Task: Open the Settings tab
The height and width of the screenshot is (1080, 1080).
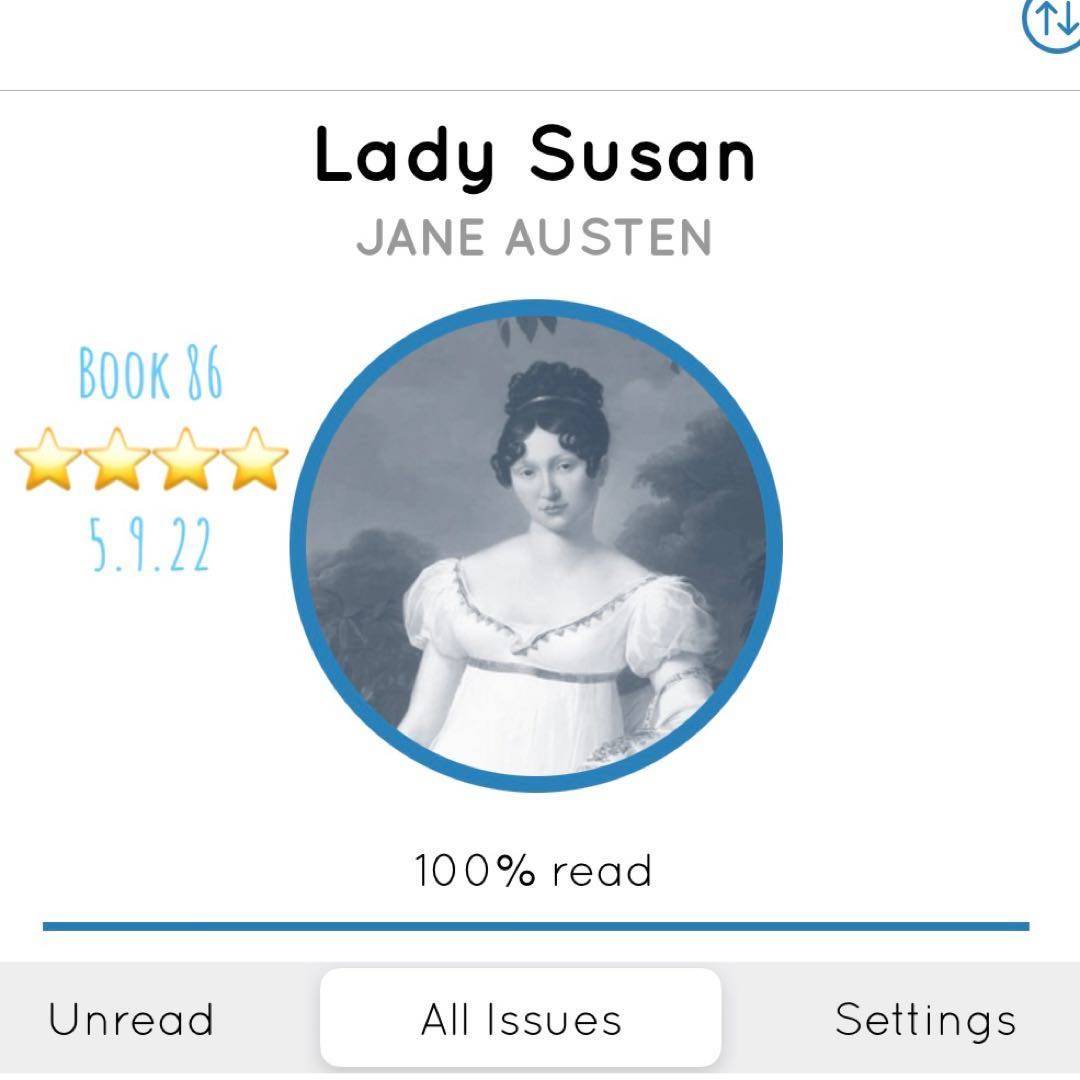Action: coord(925,1019)
